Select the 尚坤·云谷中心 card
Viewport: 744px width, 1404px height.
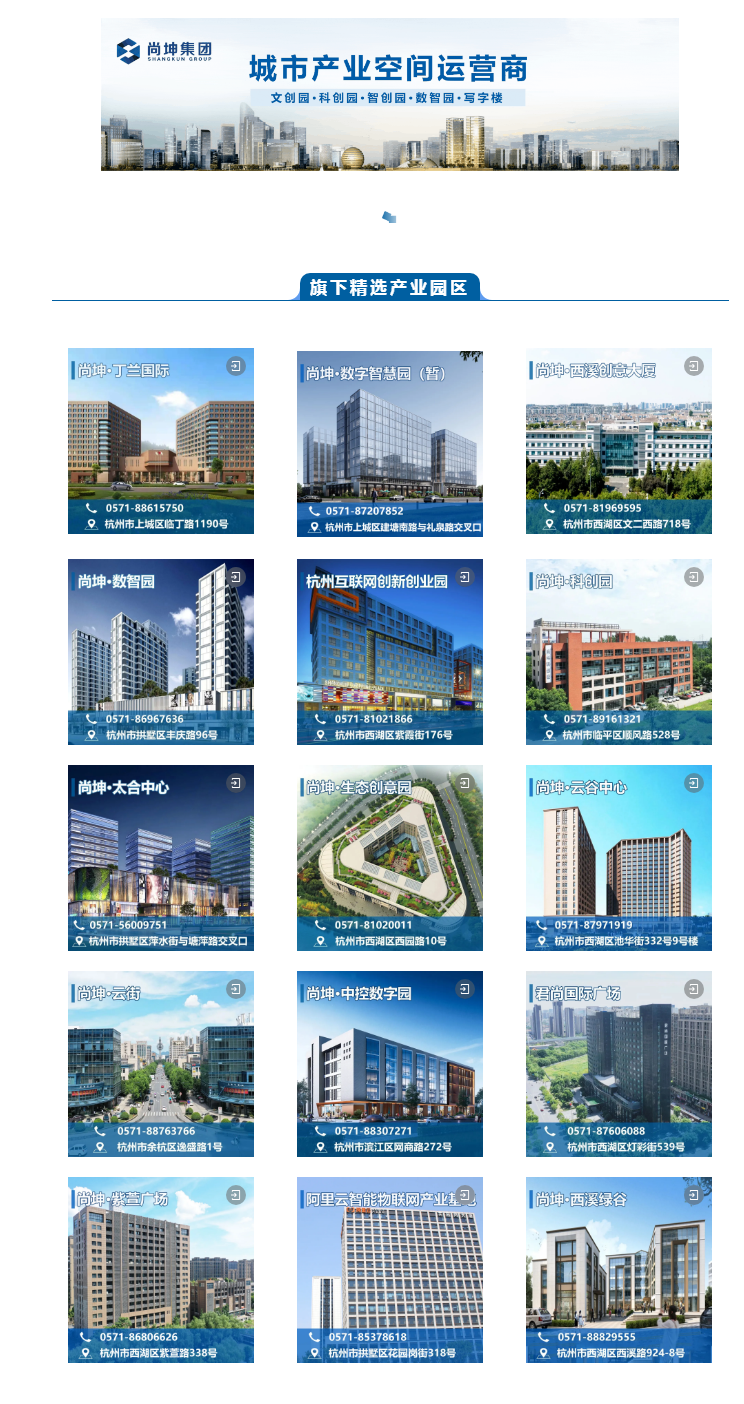619,858
